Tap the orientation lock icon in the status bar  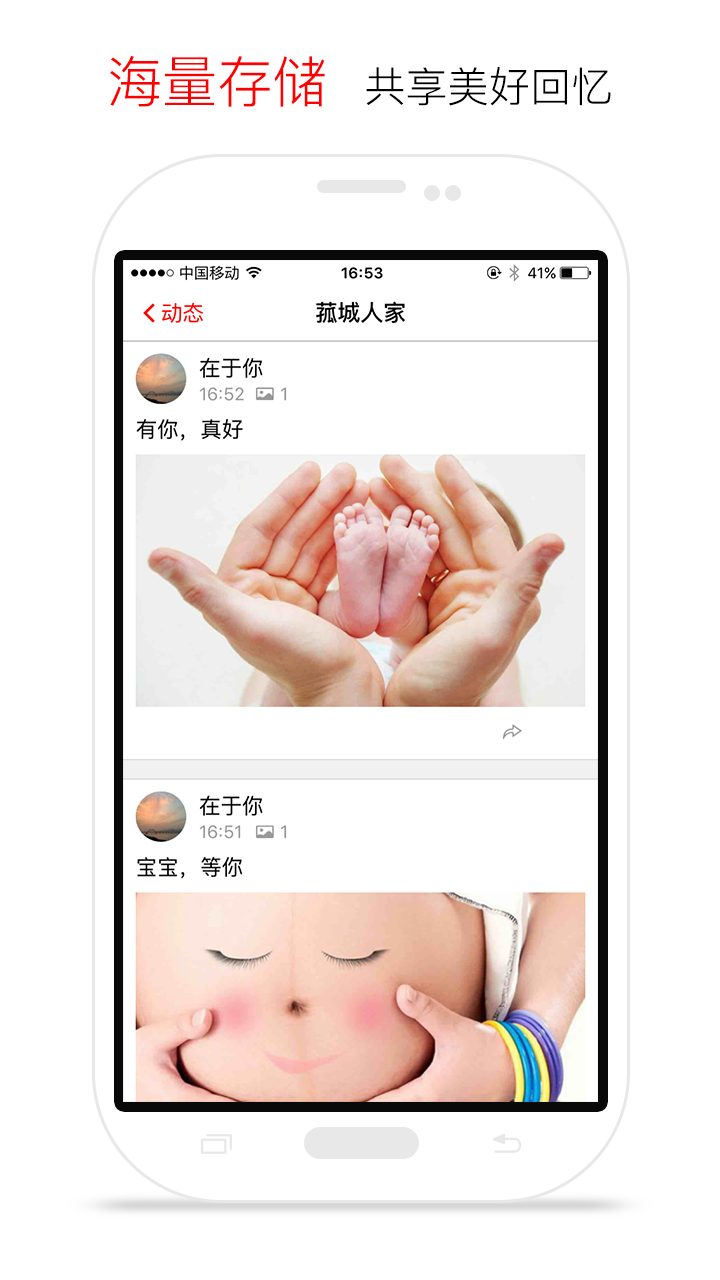tap(494, 271)
